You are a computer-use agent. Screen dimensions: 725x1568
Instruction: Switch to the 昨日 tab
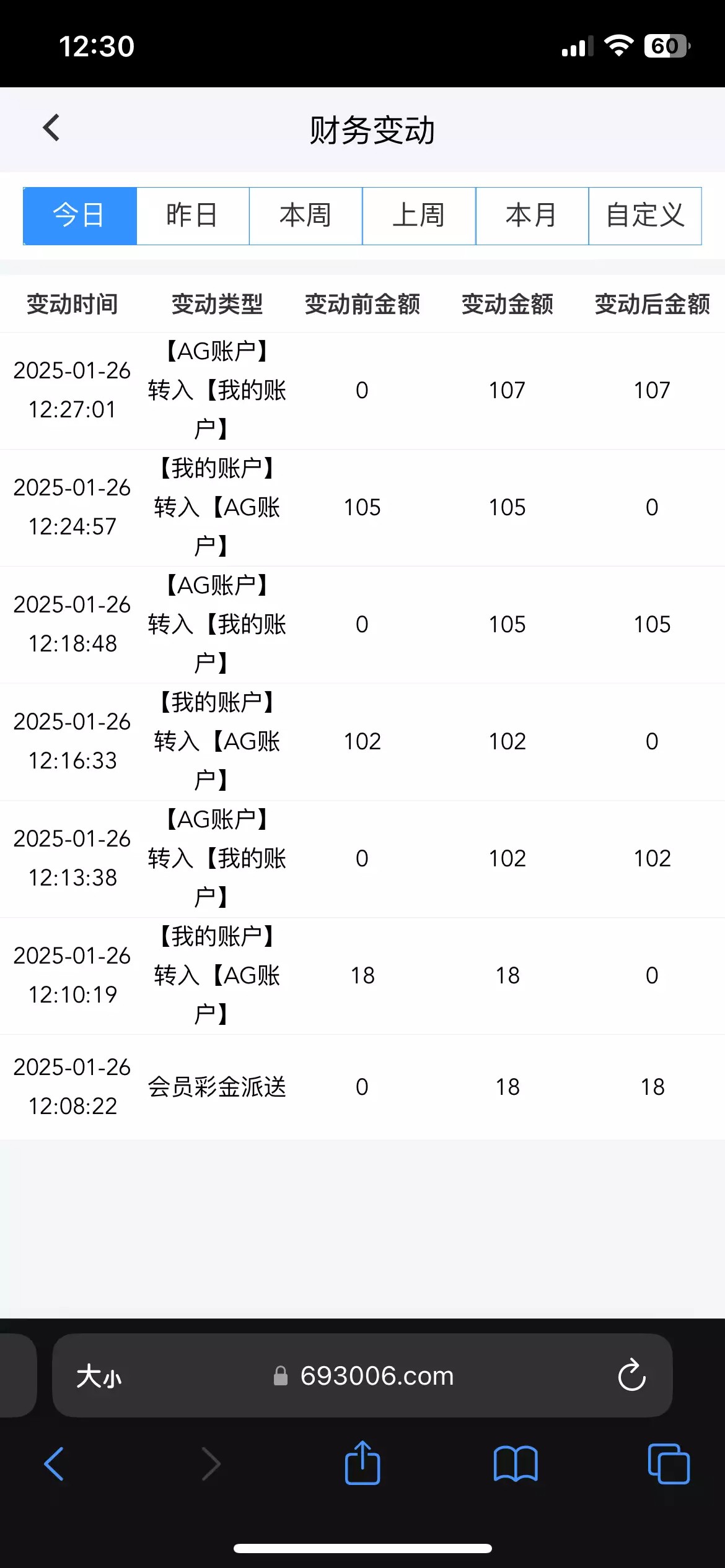192,216
